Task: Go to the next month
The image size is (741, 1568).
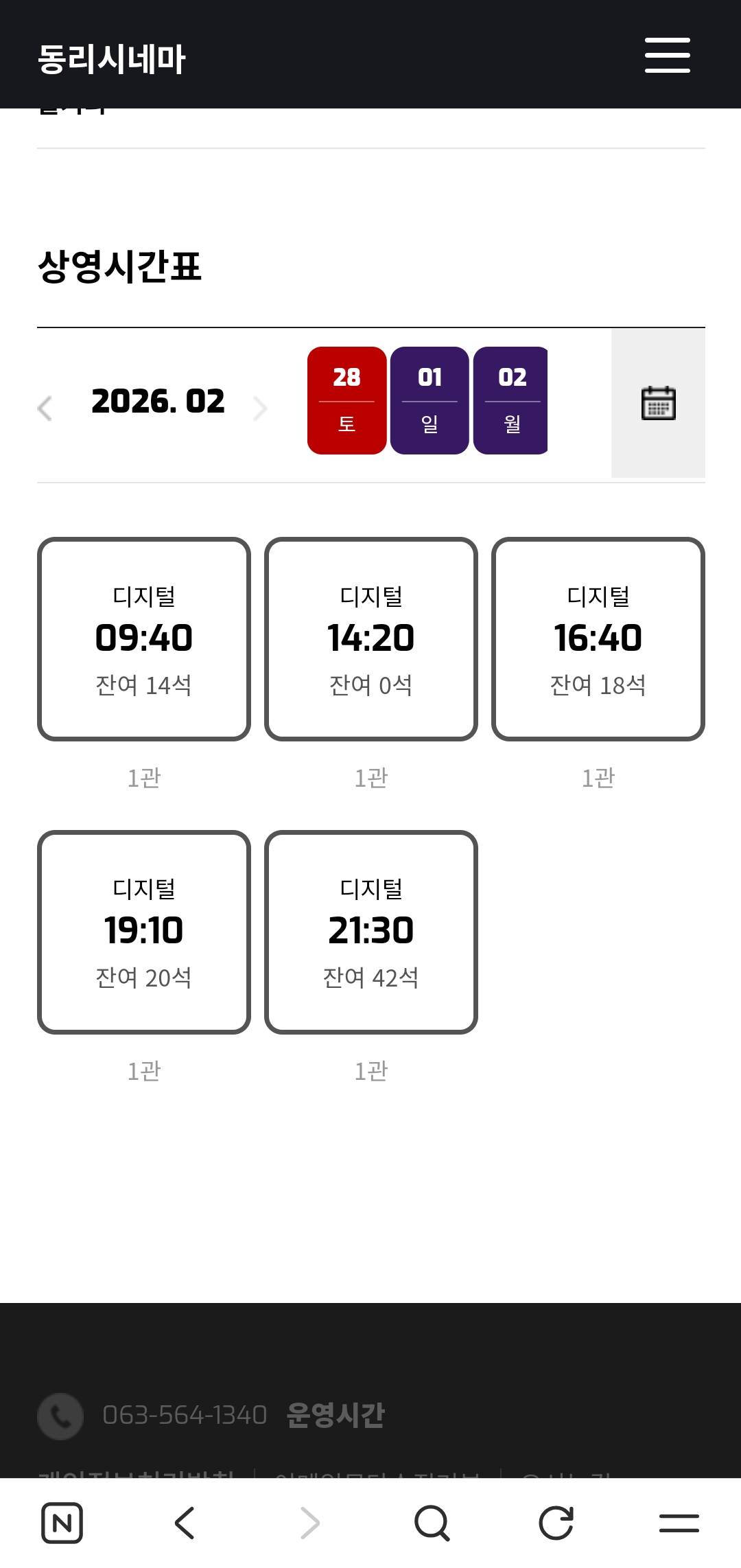Action: coord(260,408)
